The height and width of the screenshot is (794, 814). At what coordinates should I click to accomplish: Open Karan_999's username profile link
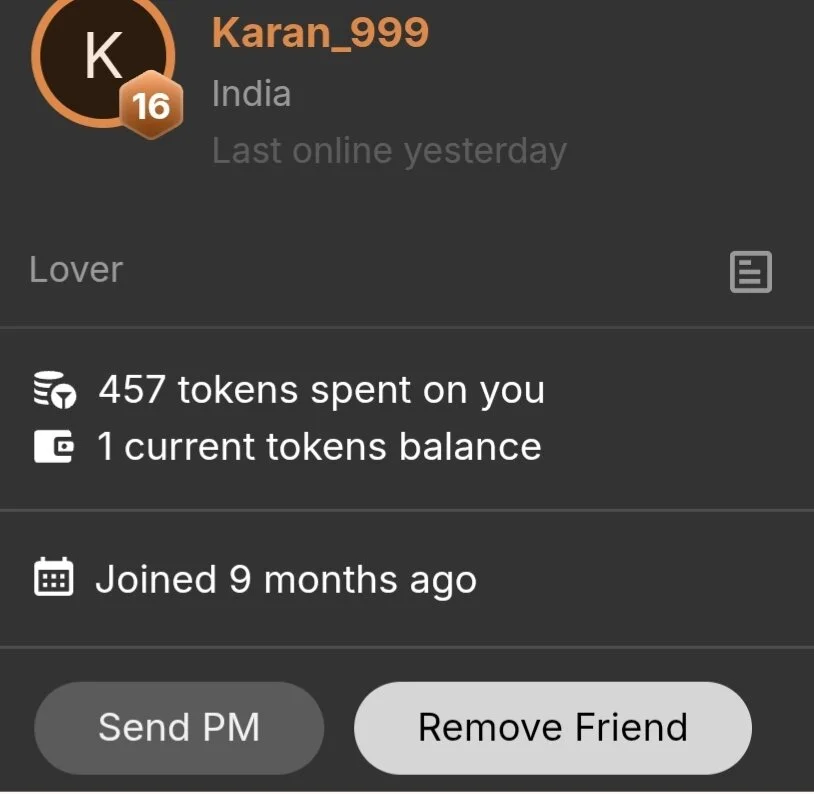coord(320,33)
